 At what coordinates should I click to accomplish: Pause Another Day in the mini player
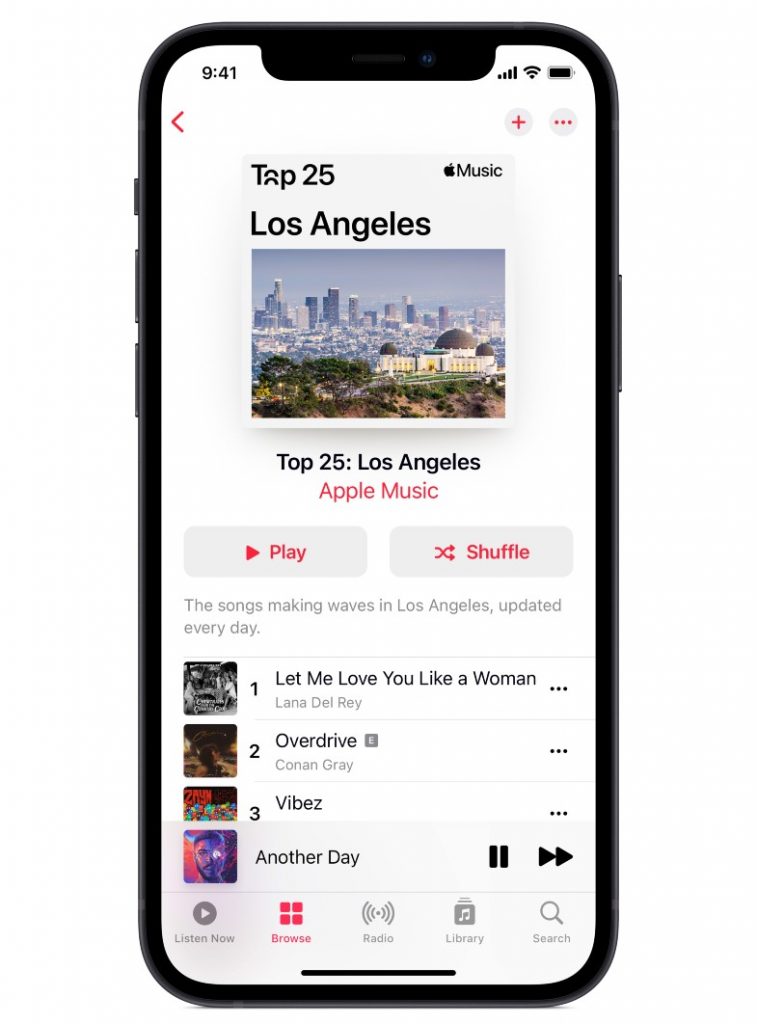[x=498, y=857]
